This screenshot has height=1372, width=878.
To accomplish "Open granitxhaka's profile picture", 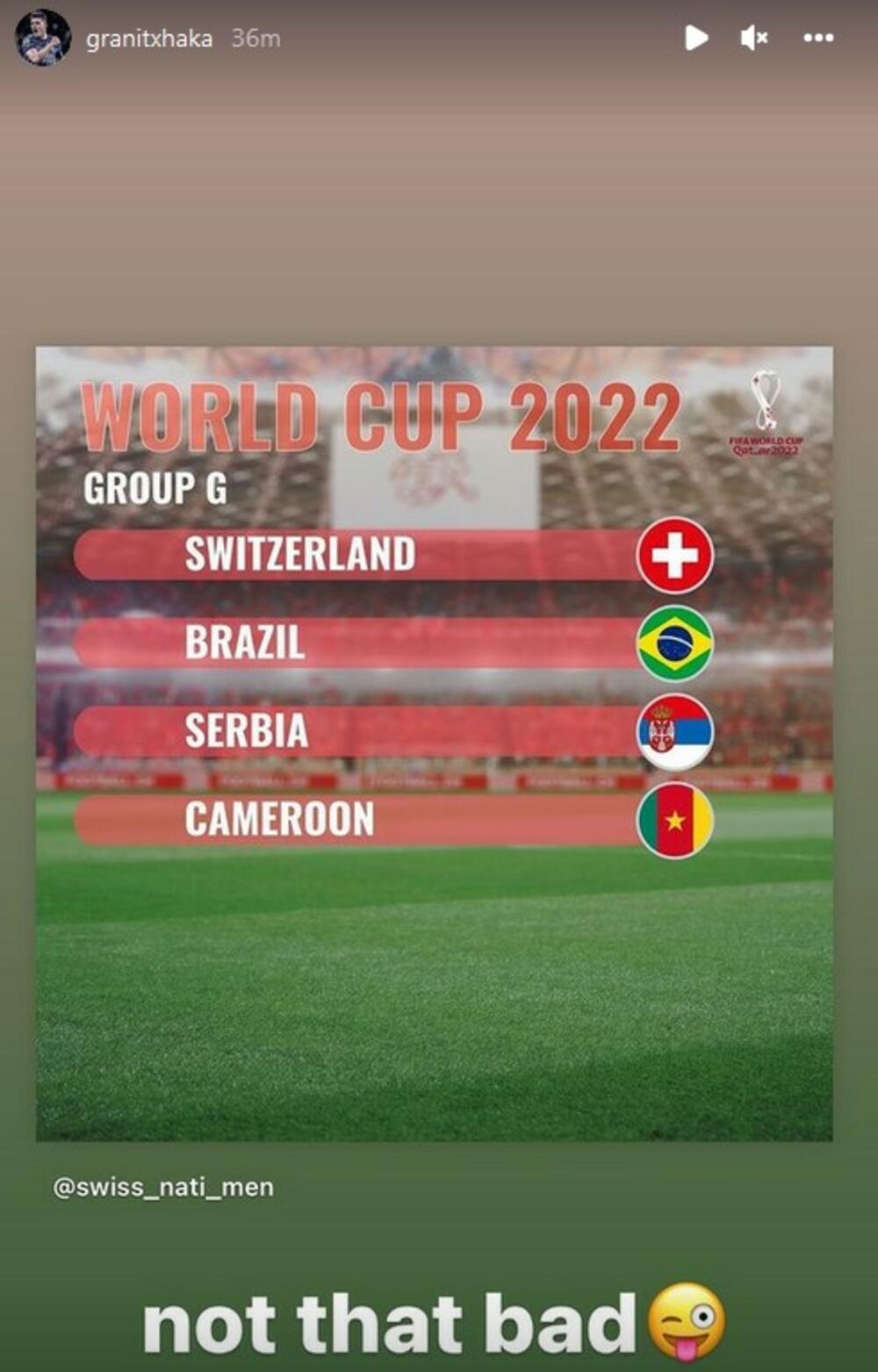I will 42,38.
